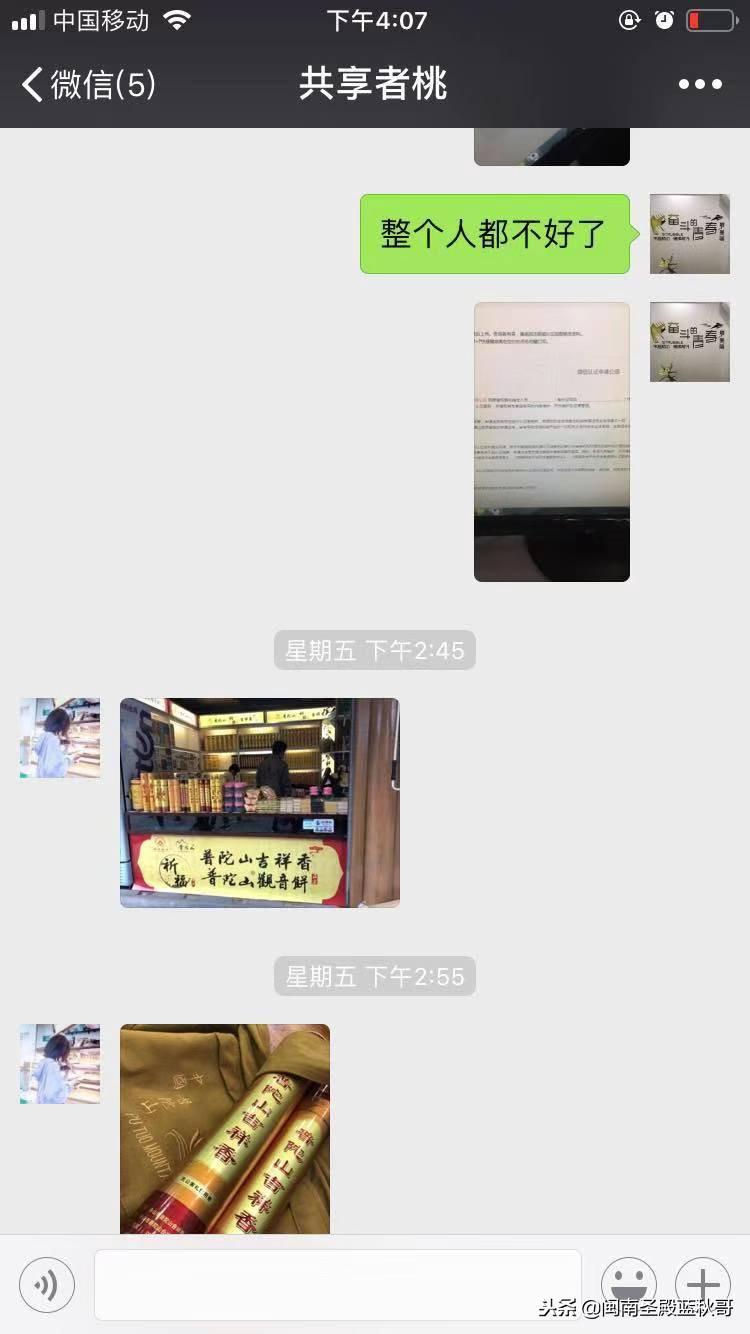This screenshot has width=750, height=1334.
Task: Open my avatar beside 整个人都不好了
Action: pos(689,234)
